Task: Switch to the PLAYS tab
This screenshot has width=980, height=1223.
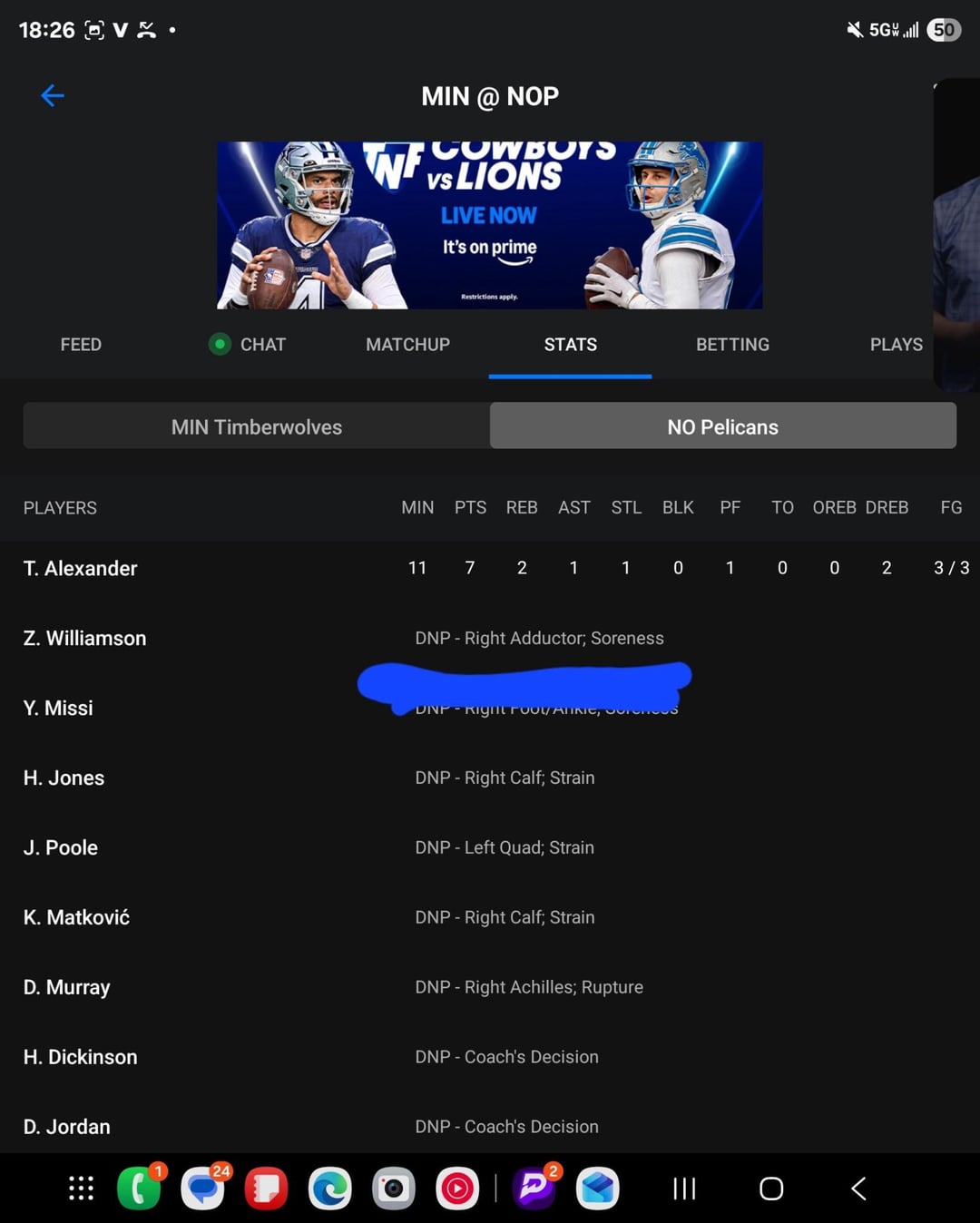Action: pos(896,345)
